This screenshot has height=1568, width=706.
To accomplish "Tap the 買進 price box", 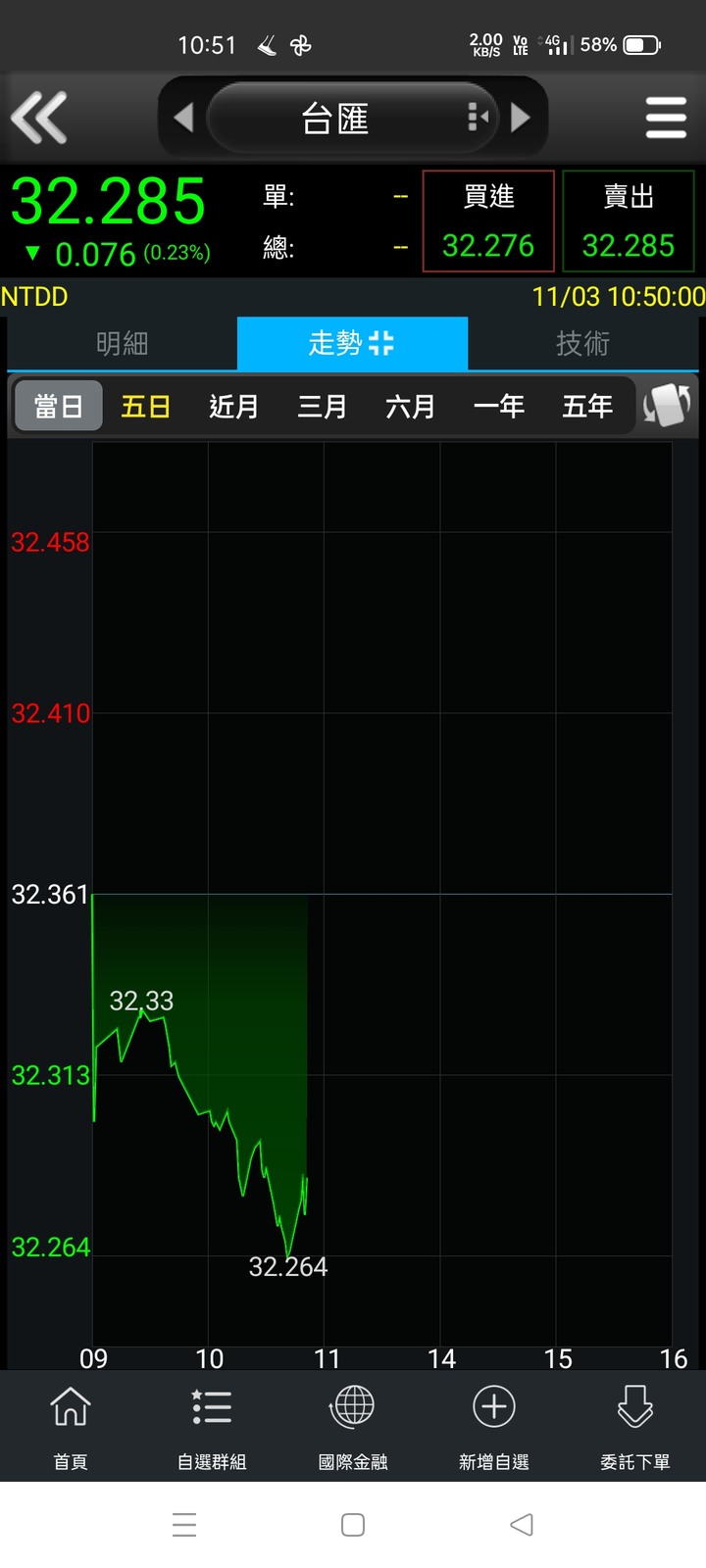I will pyautogui.click(x=488, y=221).
